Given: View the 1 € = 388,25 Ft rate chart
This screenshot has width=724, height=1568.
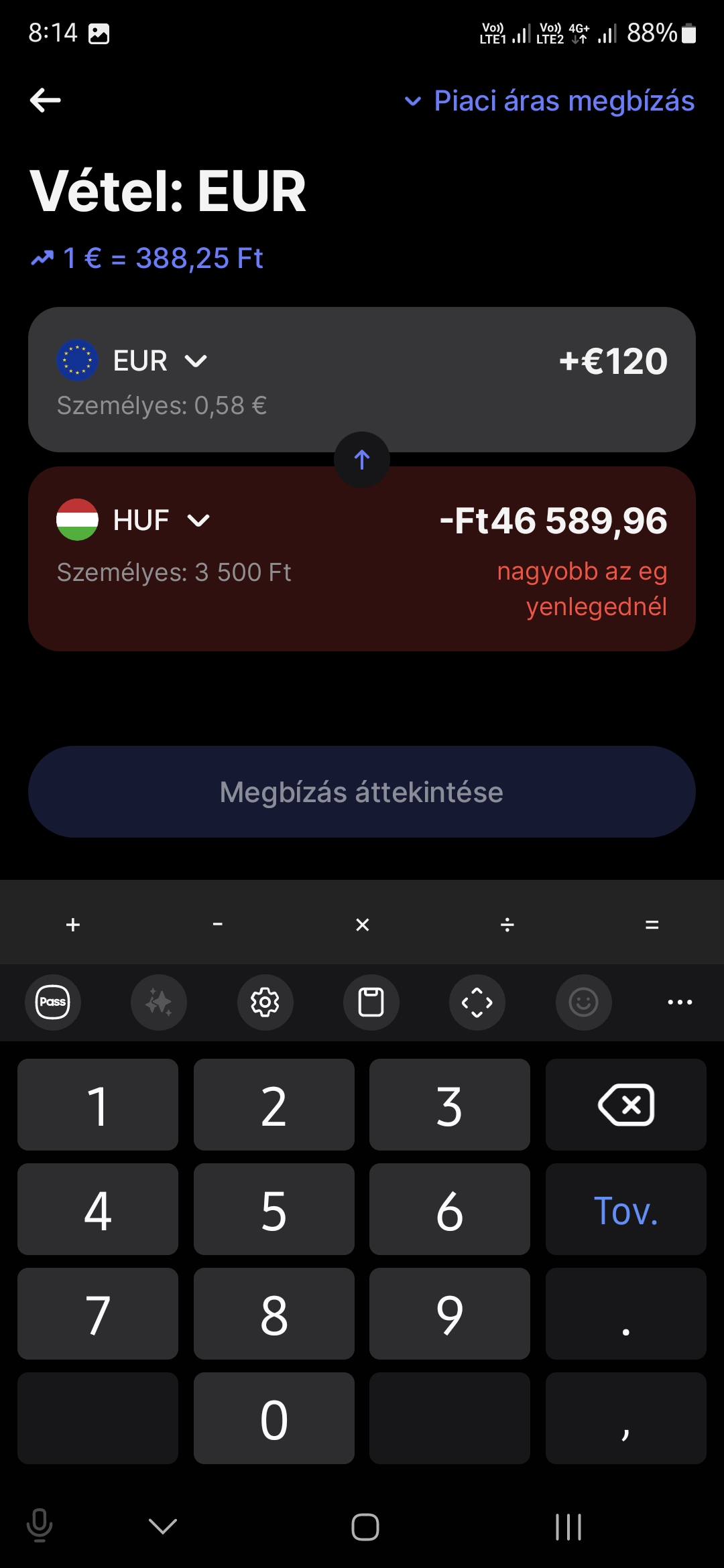Looking at the screenshot, I should point(147,258).
